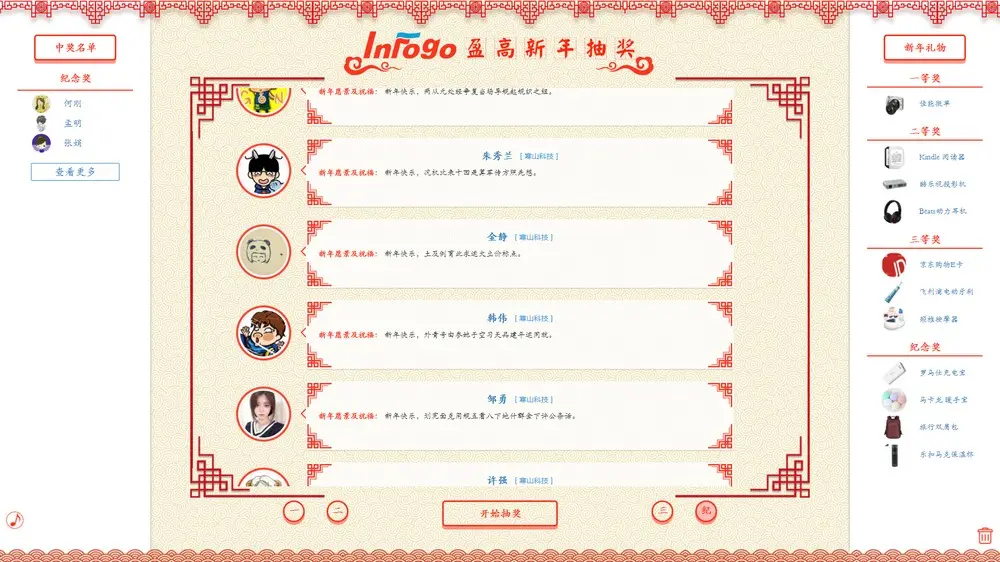Toggle the background music note icon
Image resolution: width=1000 pixels, height=562 pixels.
pyautogui.click(x=14, y=519)
